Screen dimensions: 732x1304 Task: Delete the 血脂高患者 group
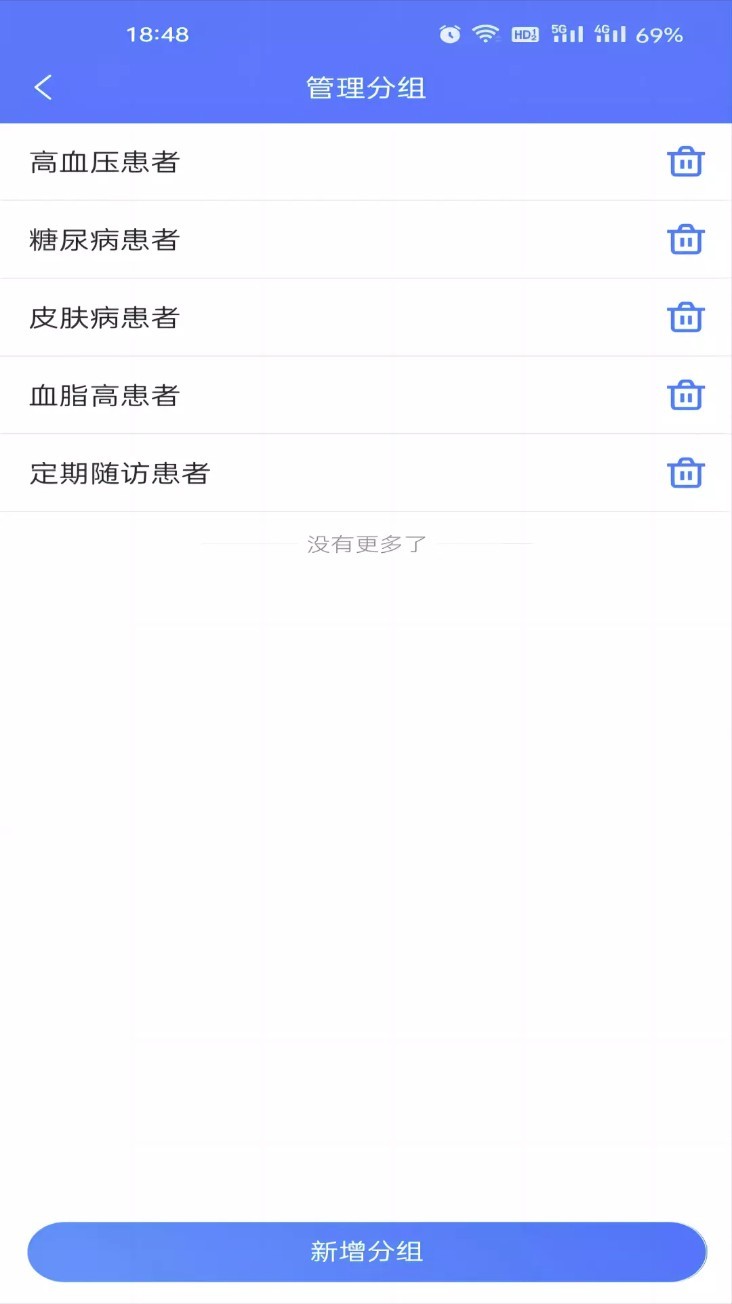[x=685, y=395]
